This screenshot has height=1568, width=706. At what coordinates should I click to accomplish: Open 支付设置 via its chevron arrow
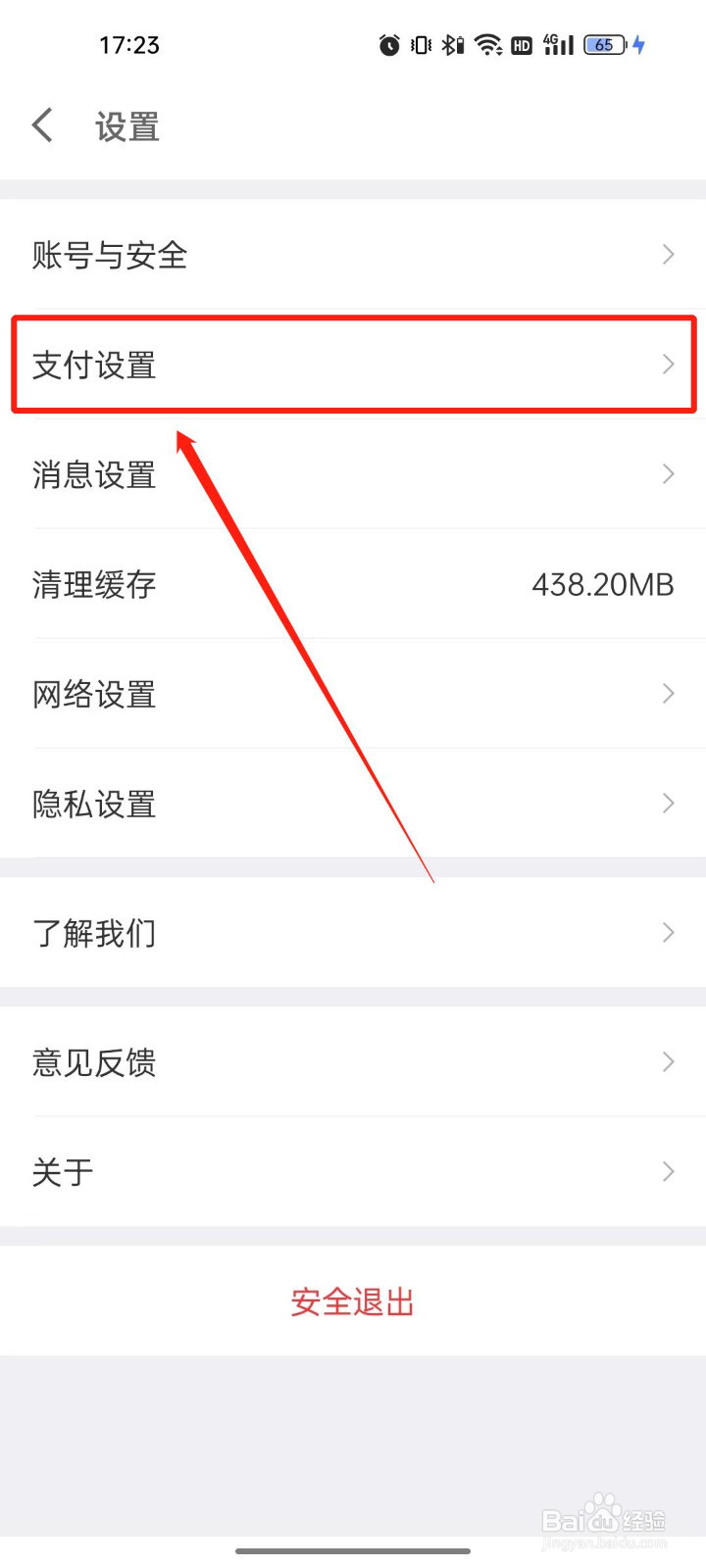pos(668,365)
